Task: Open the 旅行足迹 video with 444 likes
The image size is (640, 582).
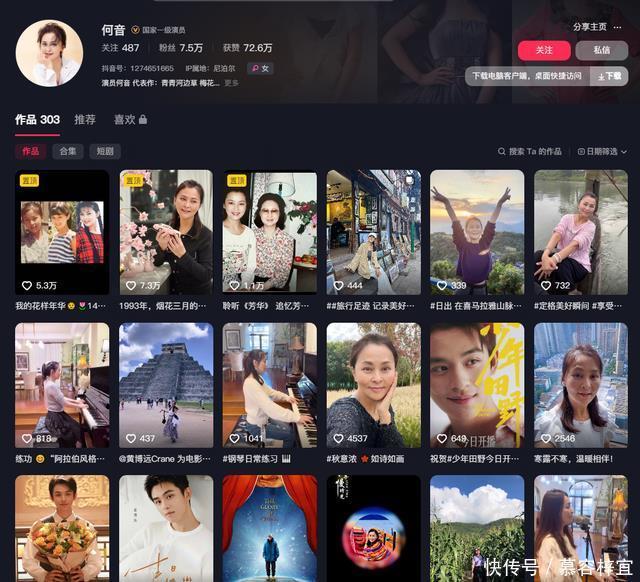Action: tap(373, 232)
